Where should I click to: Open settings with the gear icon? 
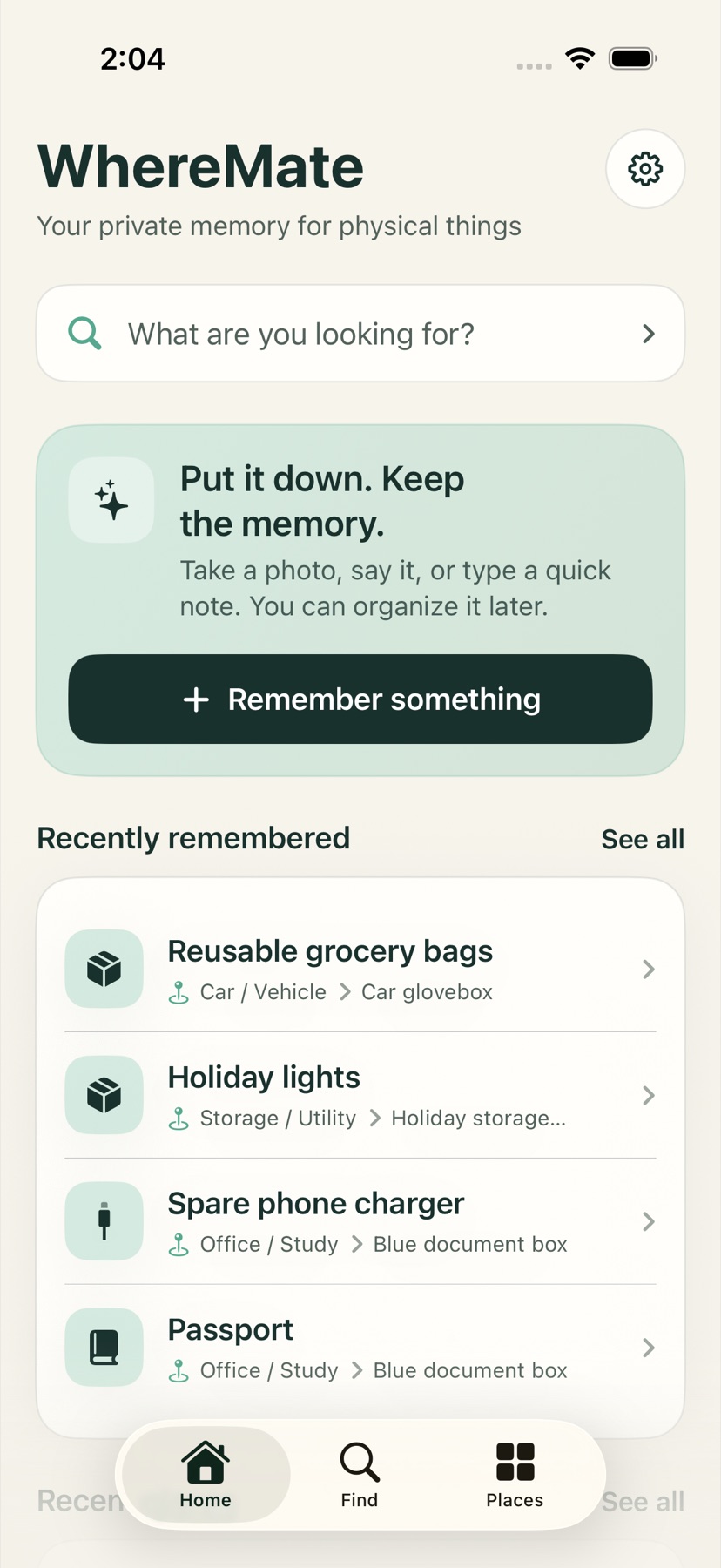coord(645,169)
